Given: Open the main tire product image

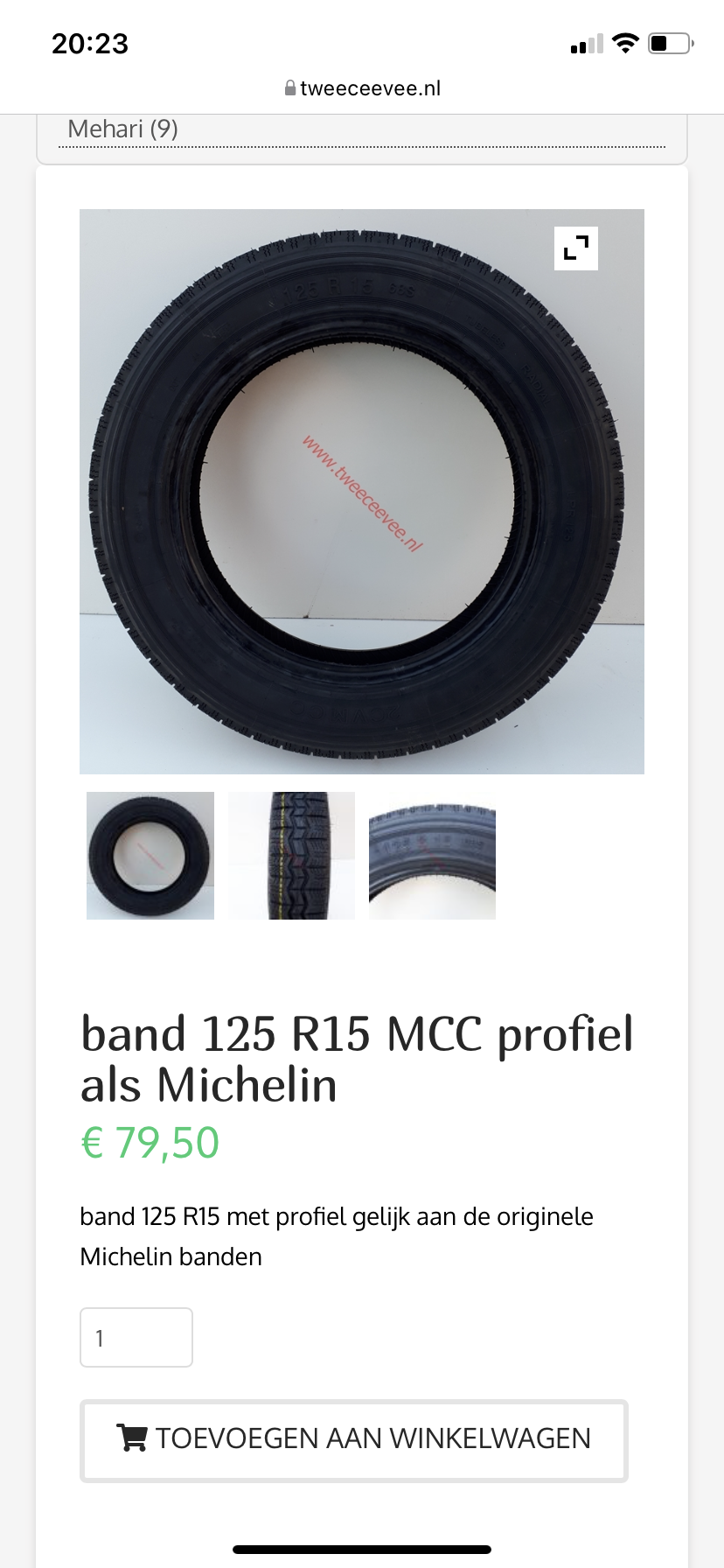Looking at the screenshot, I should coord(362,492).
